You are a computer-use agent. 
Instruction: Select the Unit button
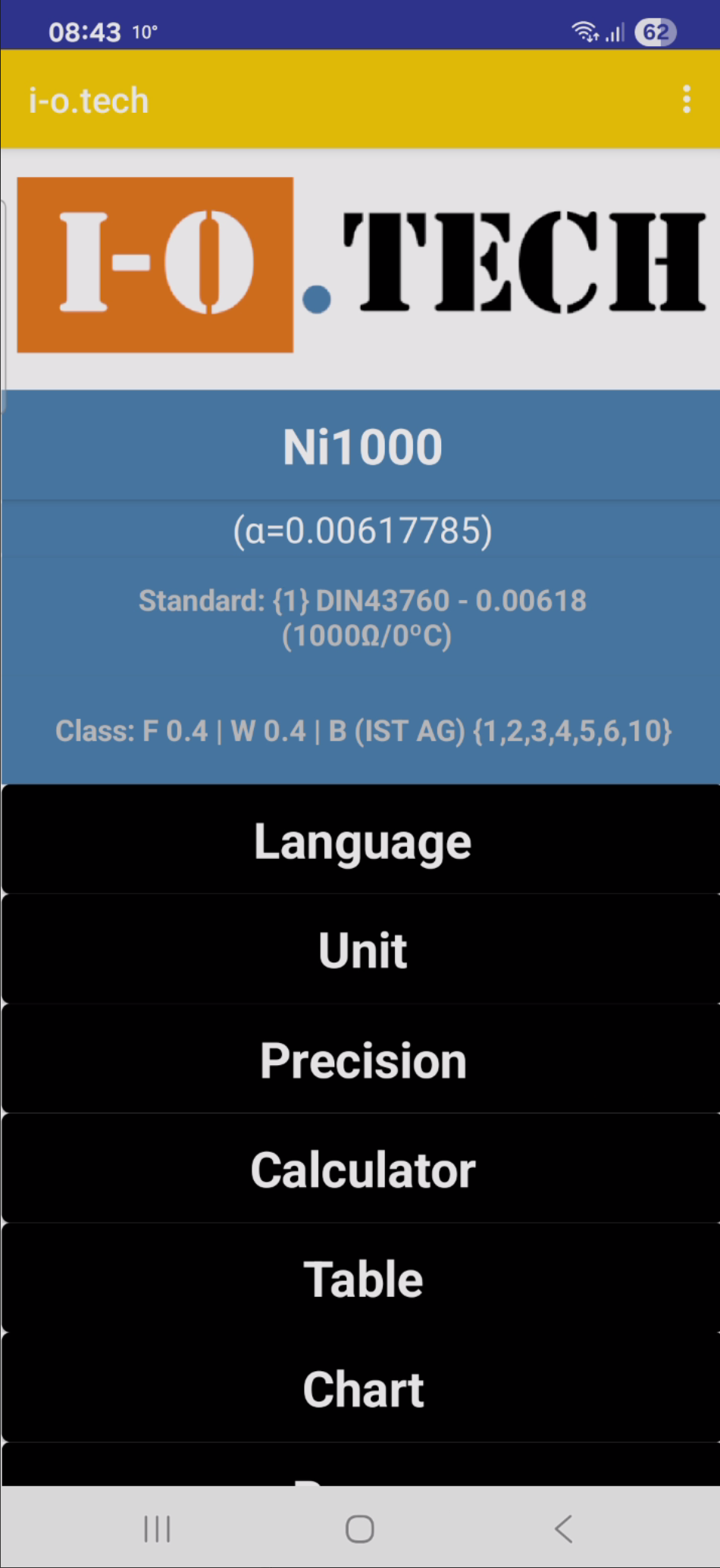coord(362,950)
